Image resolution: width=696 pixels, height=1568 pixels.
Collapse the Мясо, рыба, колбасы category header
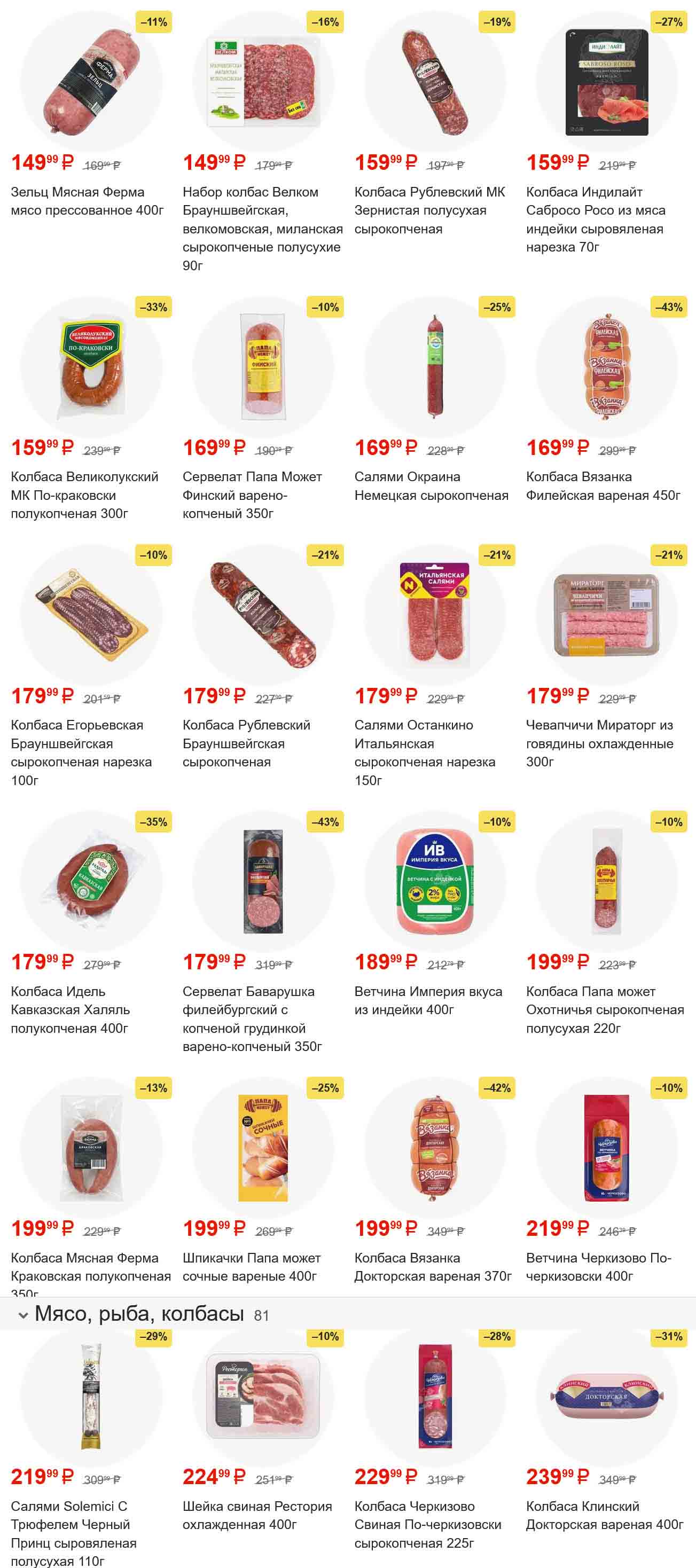[x=23, y=1315]
